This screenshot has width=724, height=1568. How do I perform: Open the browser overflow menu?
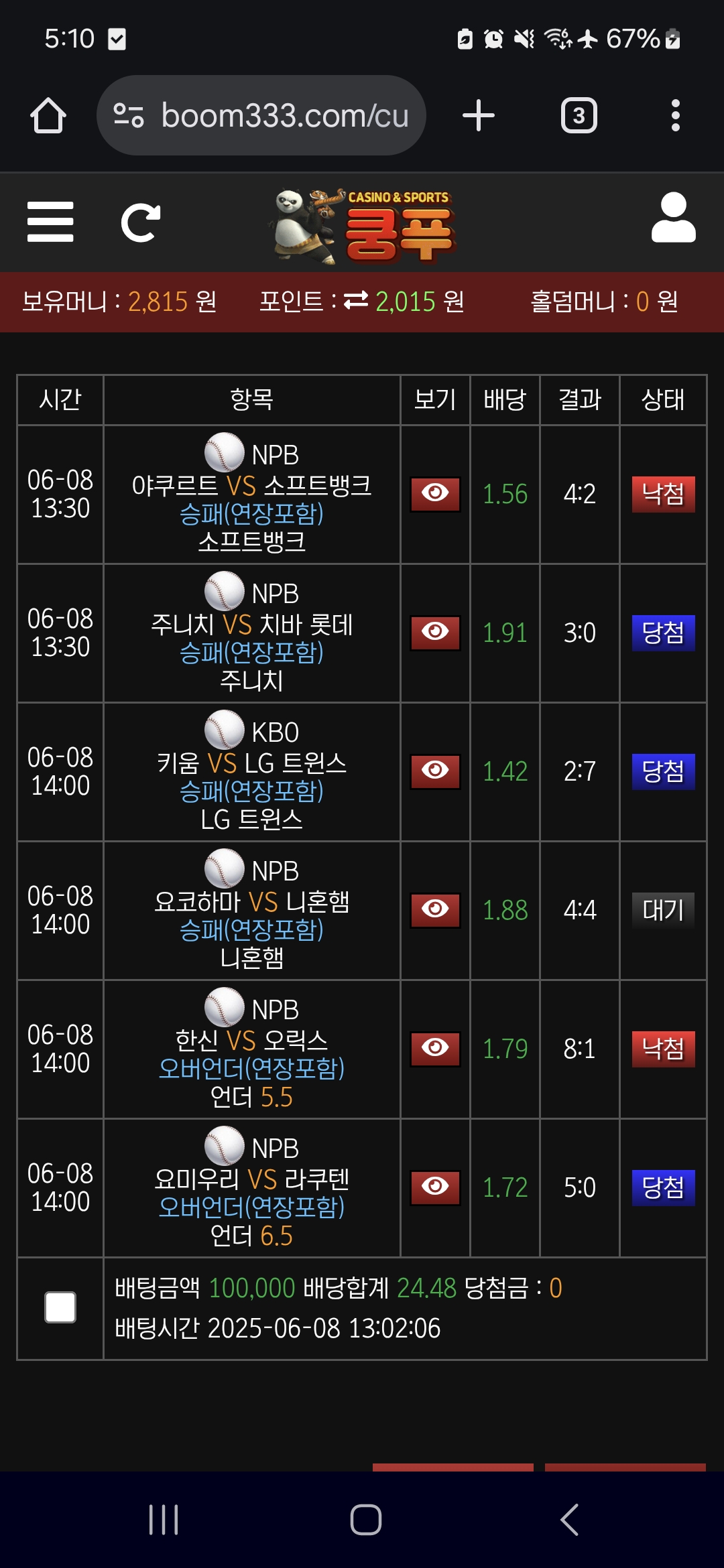click(x=676, y=115)
